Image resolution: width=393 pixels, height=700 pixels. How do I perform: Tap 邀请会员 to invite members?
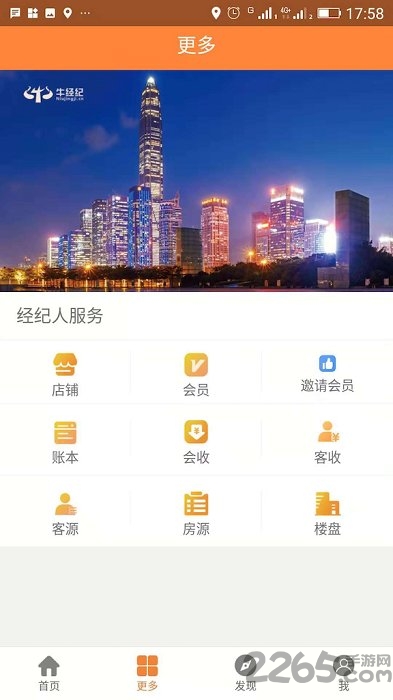click(x=327, y=374)
